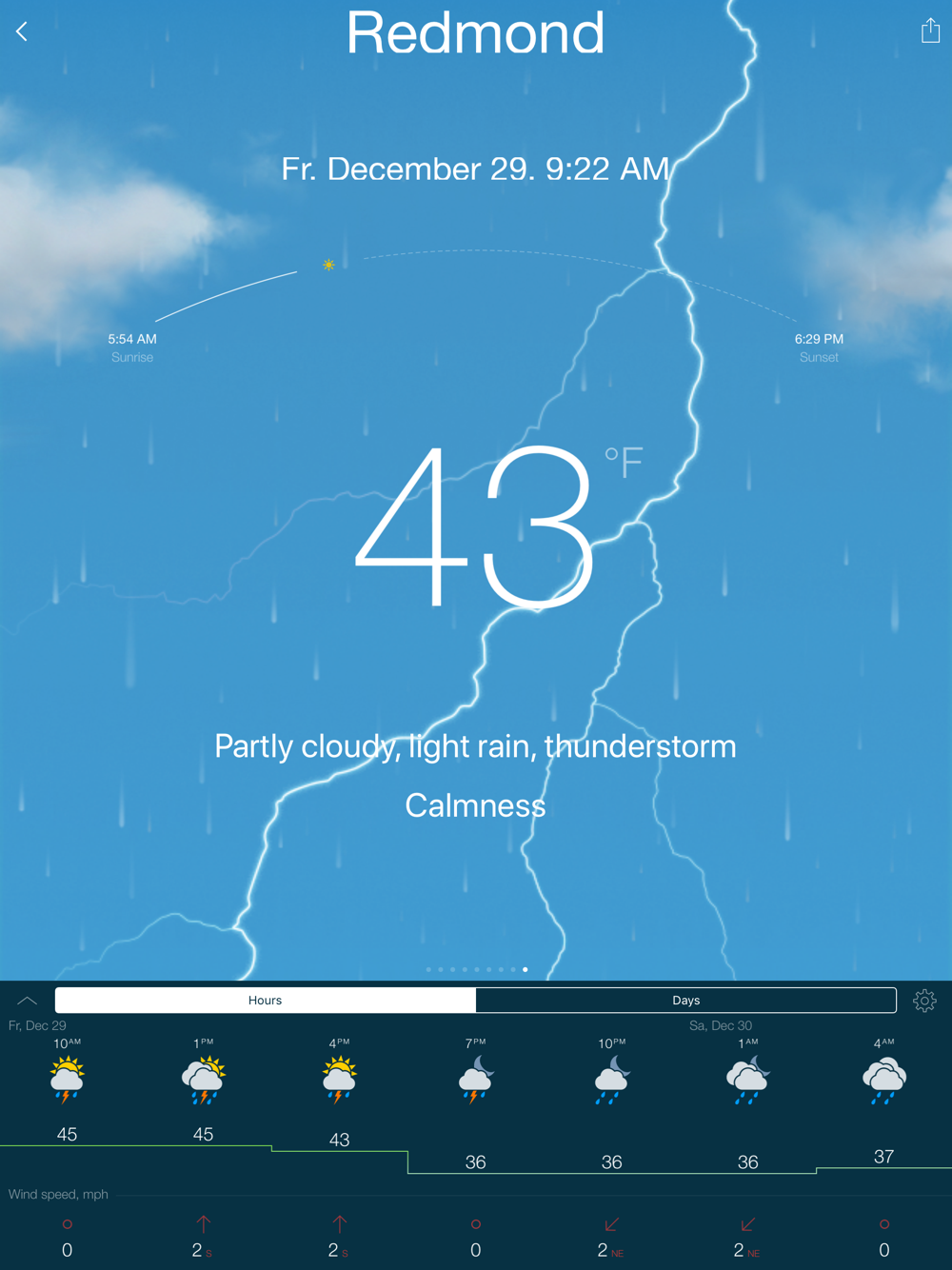The height and width of the screenshot is (1270, 952).
Task: Switch to the Days forecast tab
Action: [x=685, y=1000]
